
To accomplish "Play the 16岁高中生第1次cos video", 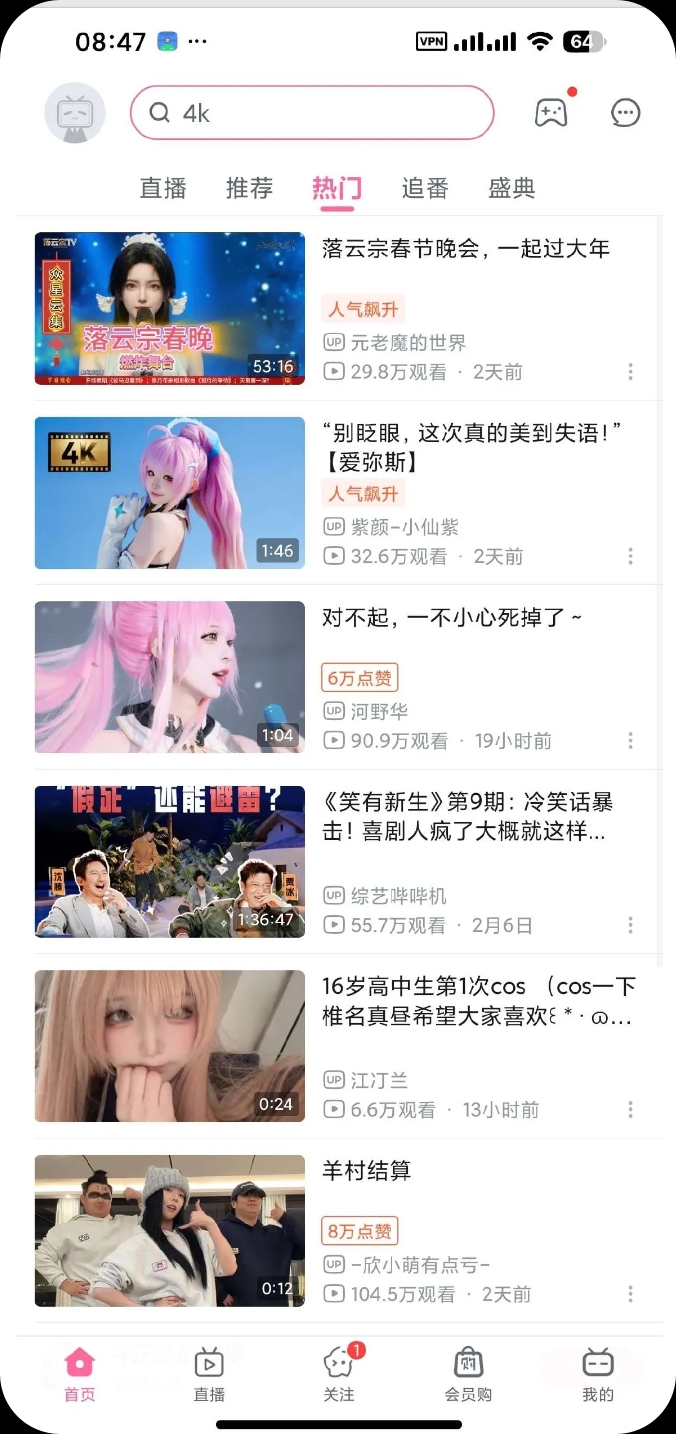I will coord(170,1046).
